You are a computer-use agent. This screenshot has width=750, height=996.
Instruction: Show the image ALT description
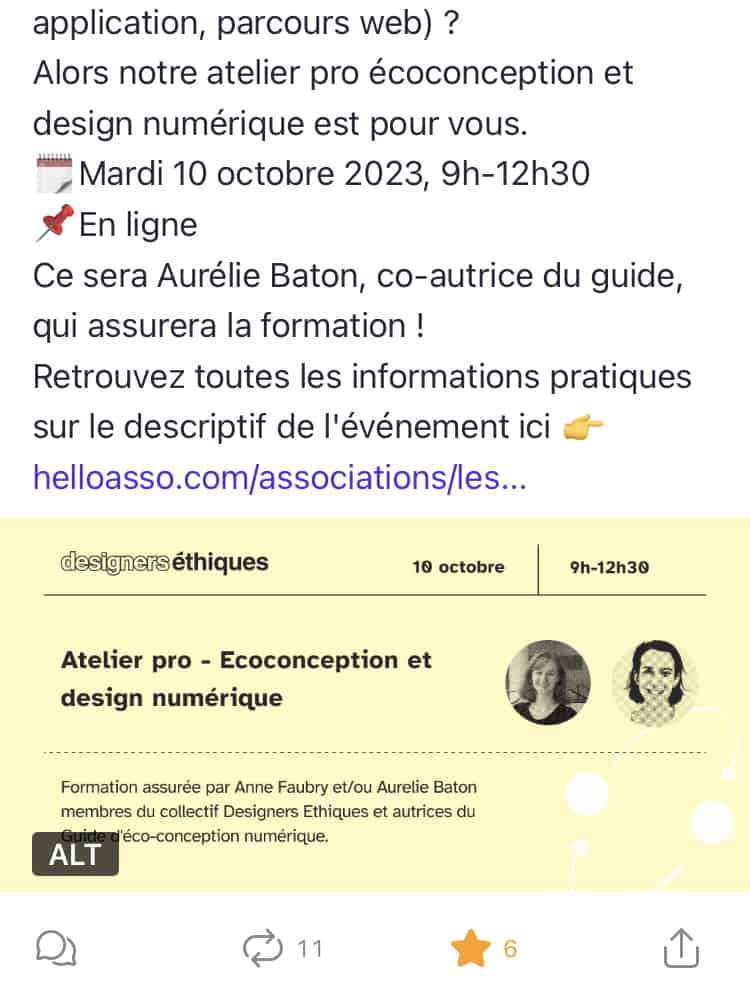pyautogui.click(x=75, y=854)
